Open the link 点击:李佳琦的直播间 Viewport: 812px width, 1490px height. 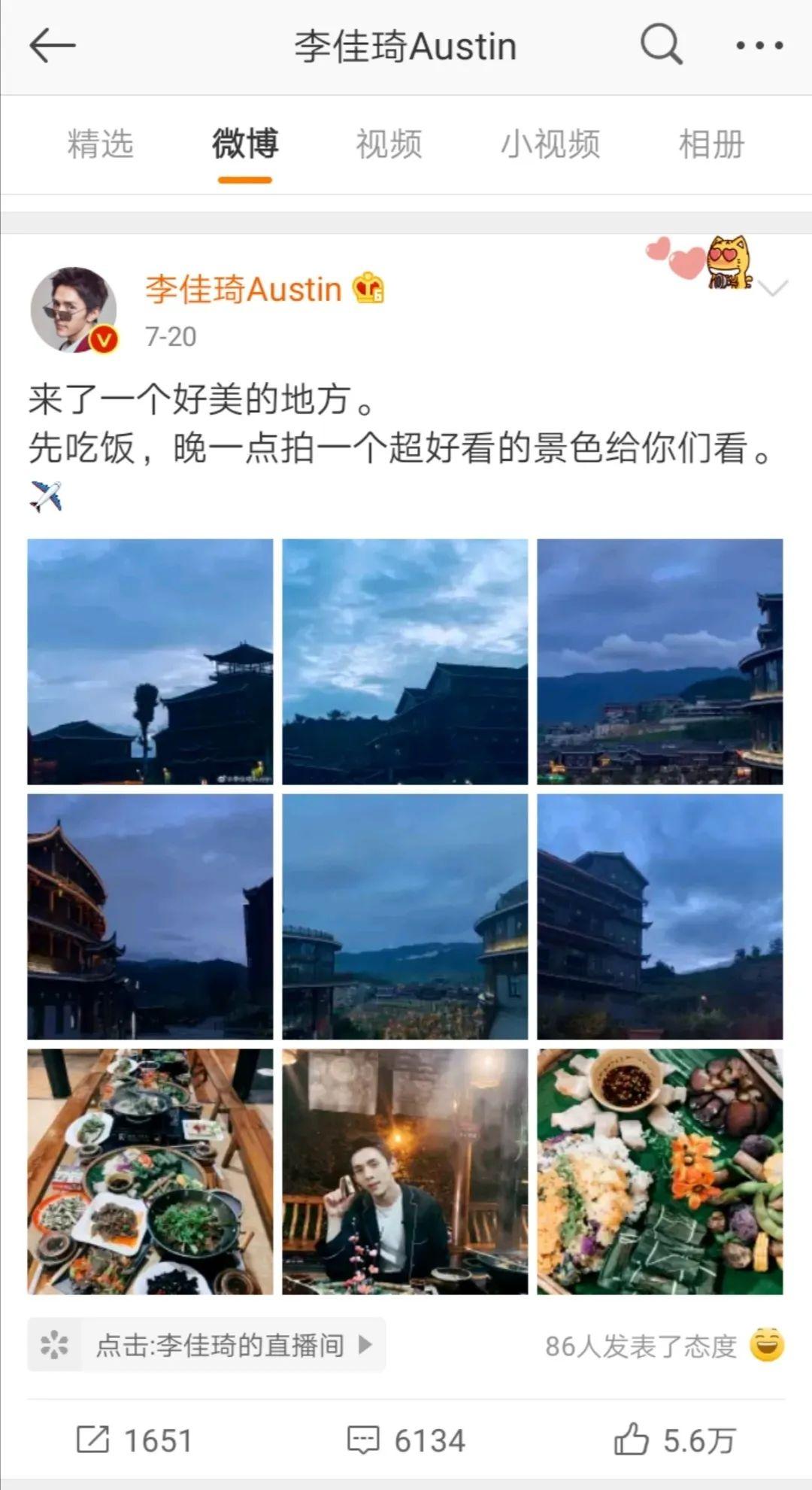(x=218, y=1344)
